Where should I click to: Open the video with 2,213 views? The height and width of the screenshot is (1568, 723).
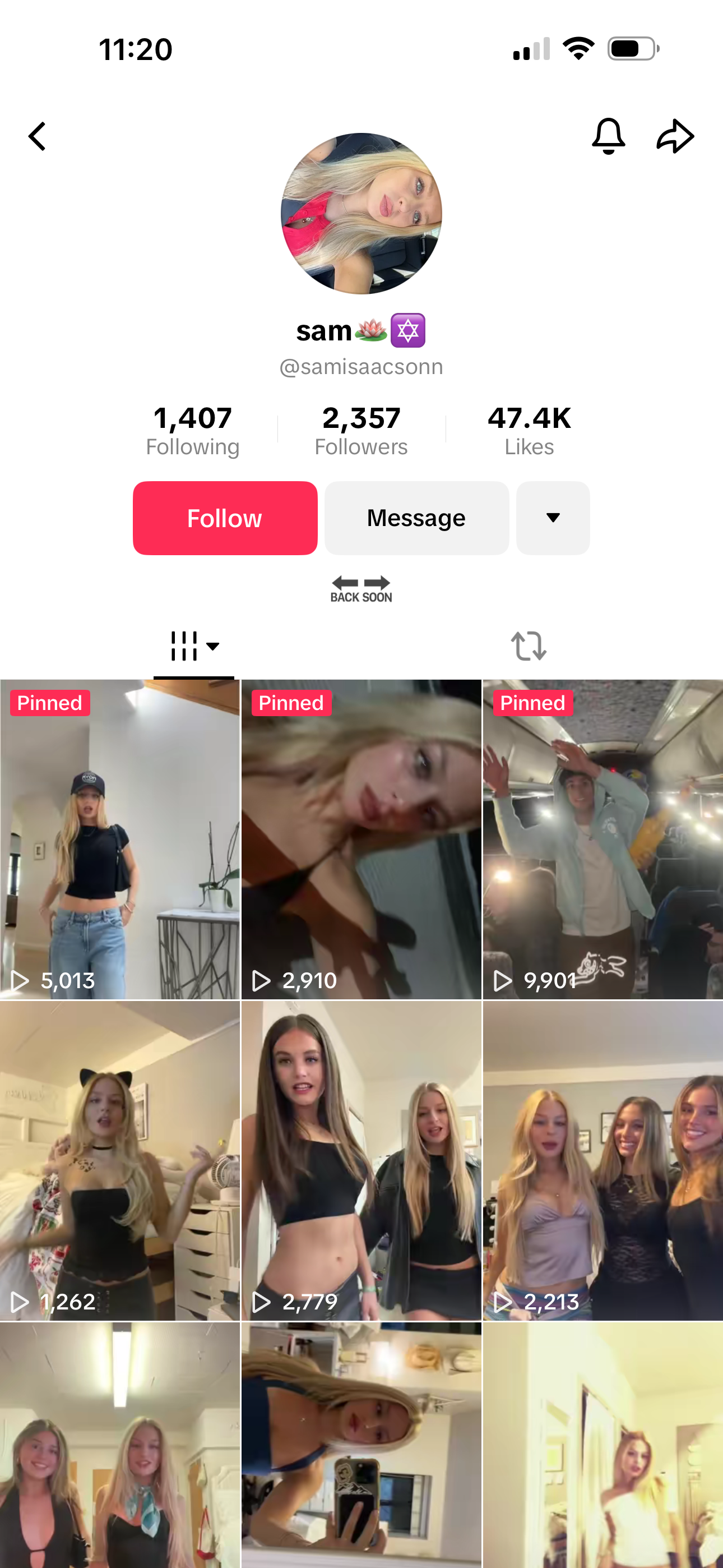click(602, 1160)
